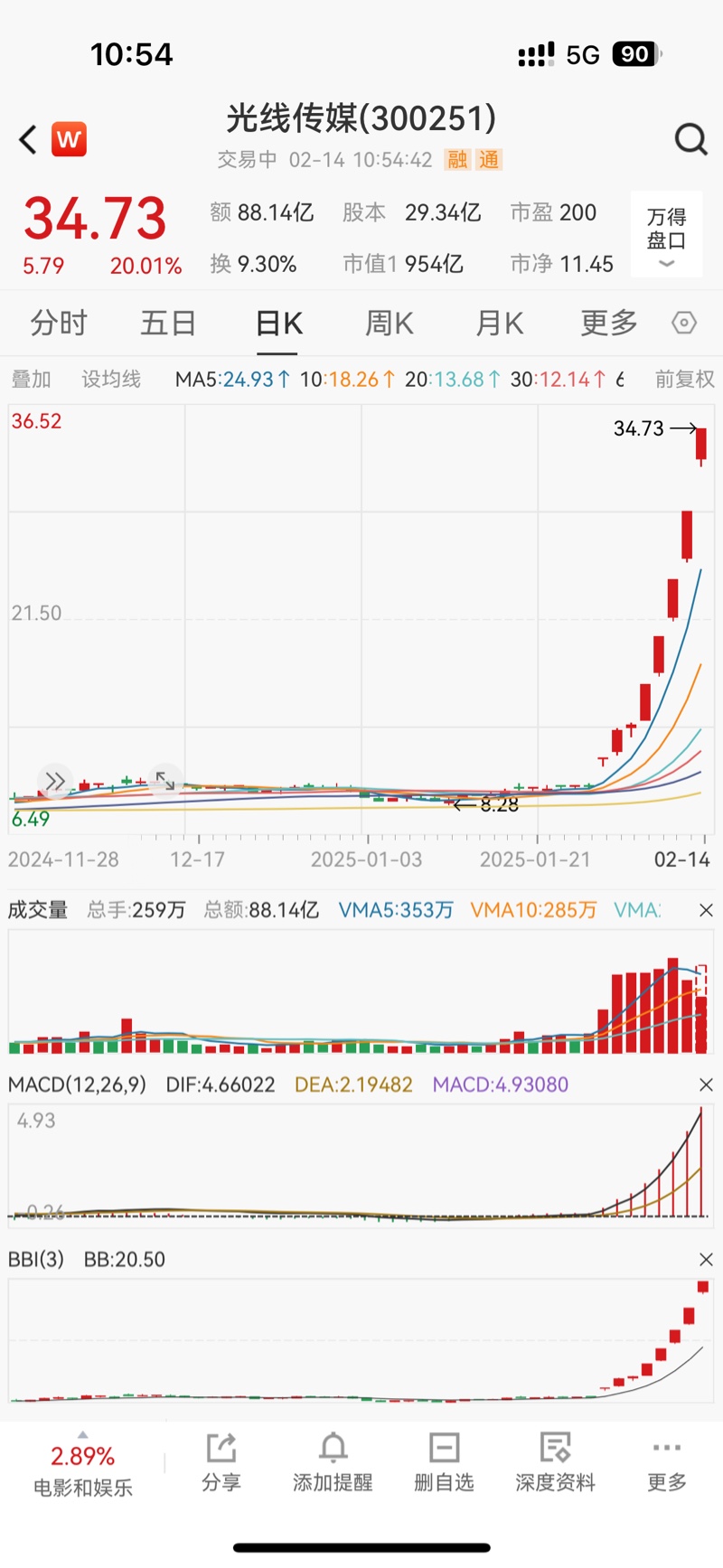The image size is (723, 1568).
Task: Share this stock page
Action: 221,1462
